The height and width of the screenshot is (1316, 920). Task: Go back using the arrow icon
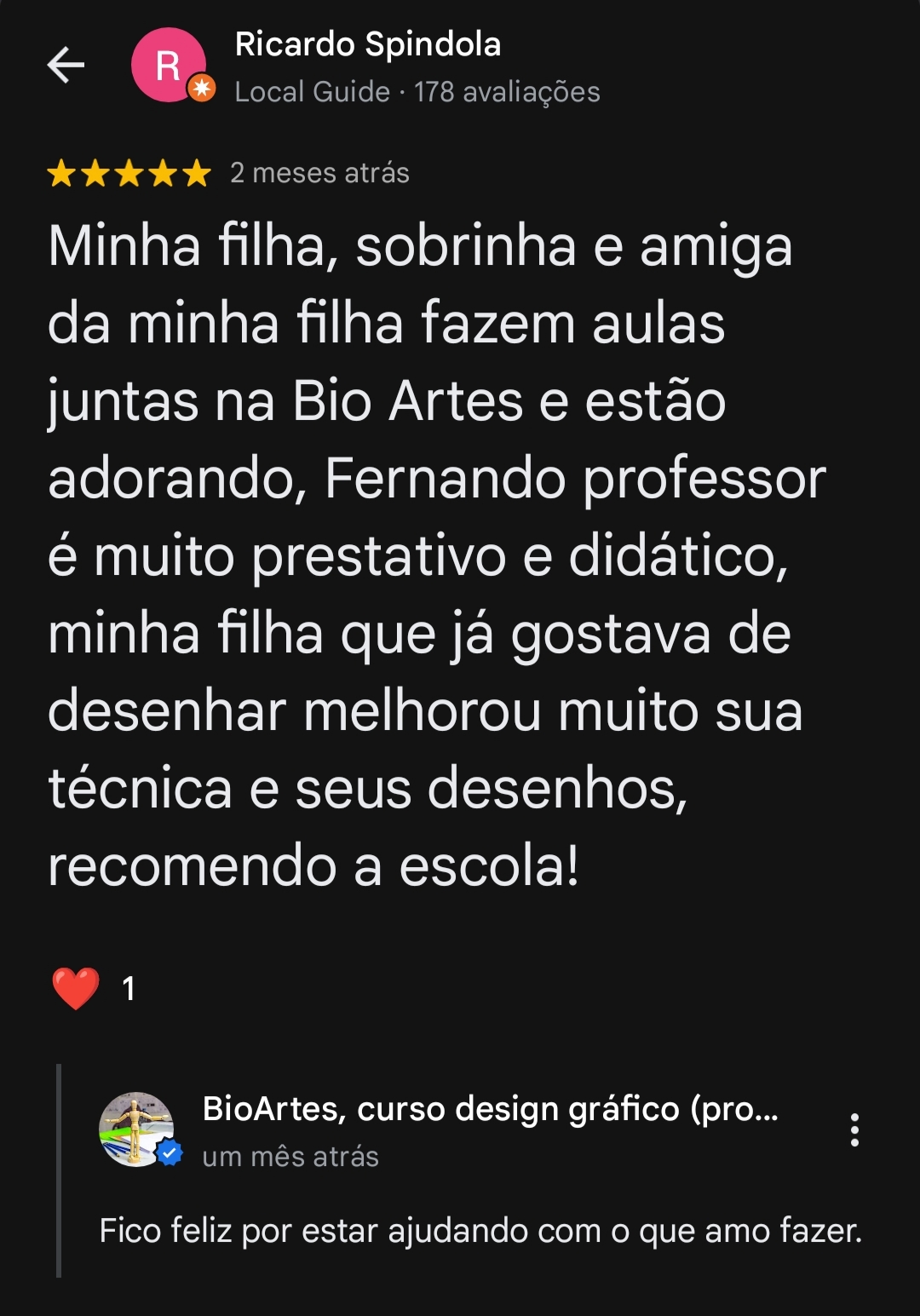pos(66,65)
